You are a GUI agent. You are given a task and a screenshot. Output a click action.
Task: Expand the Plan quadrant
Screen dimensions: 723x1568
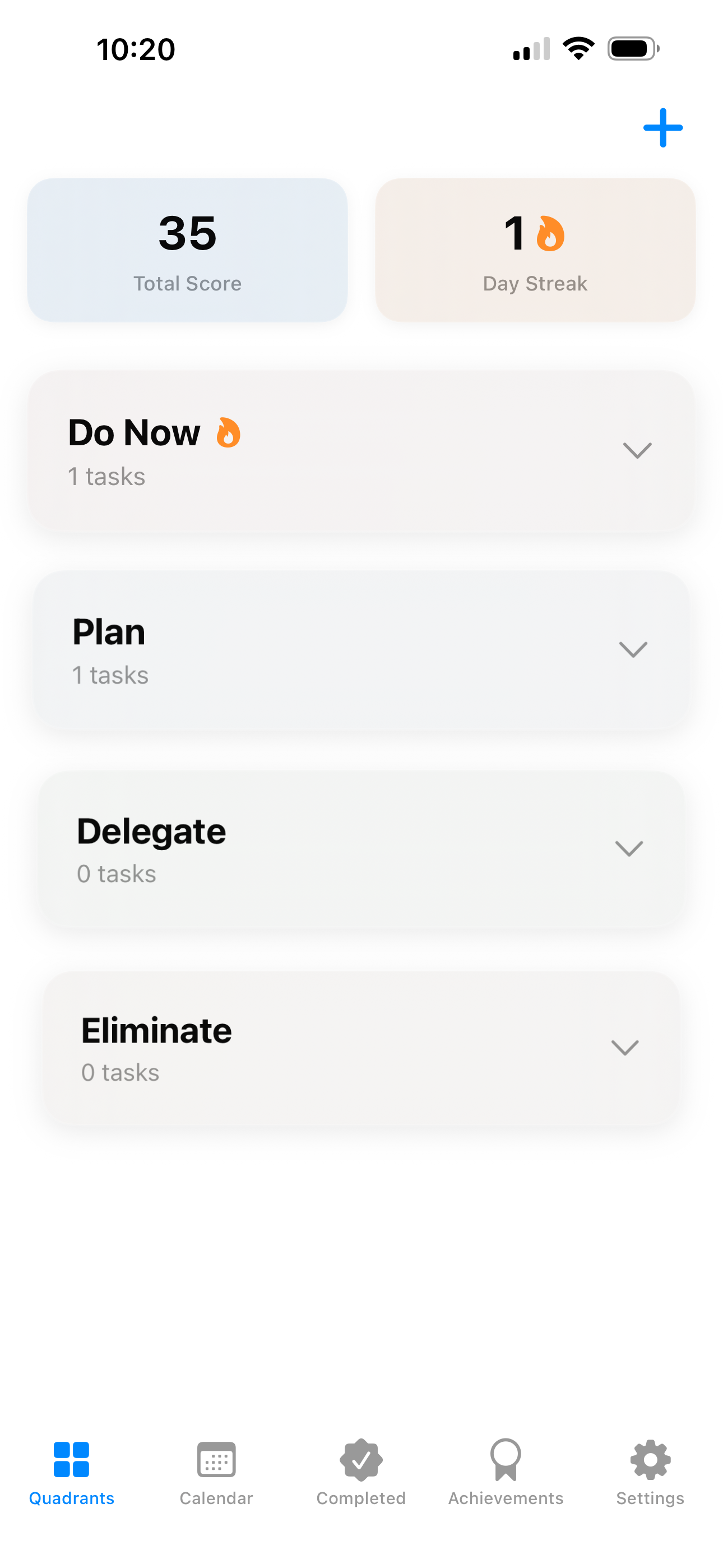[633, 649]
